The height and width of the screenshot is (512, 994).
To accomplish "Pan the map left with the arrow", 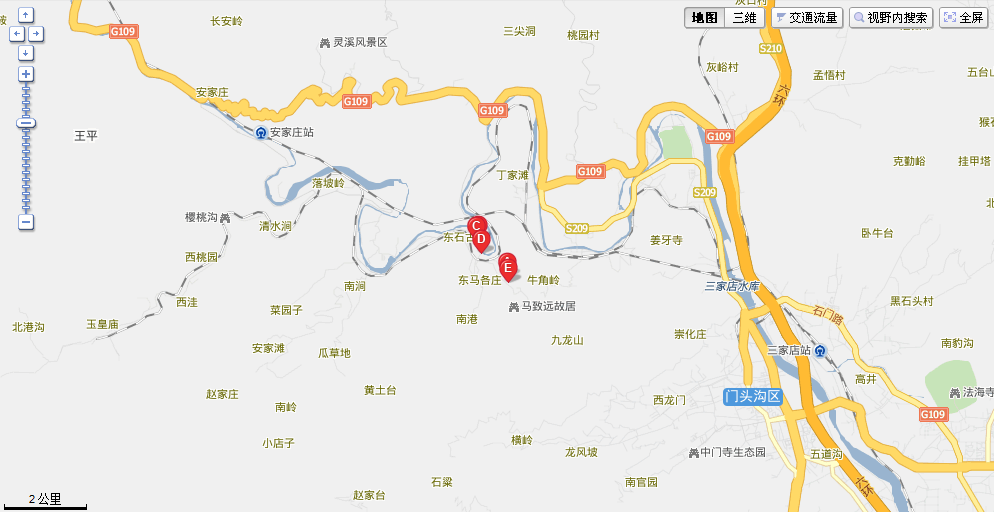I will (x=16, y=33).
